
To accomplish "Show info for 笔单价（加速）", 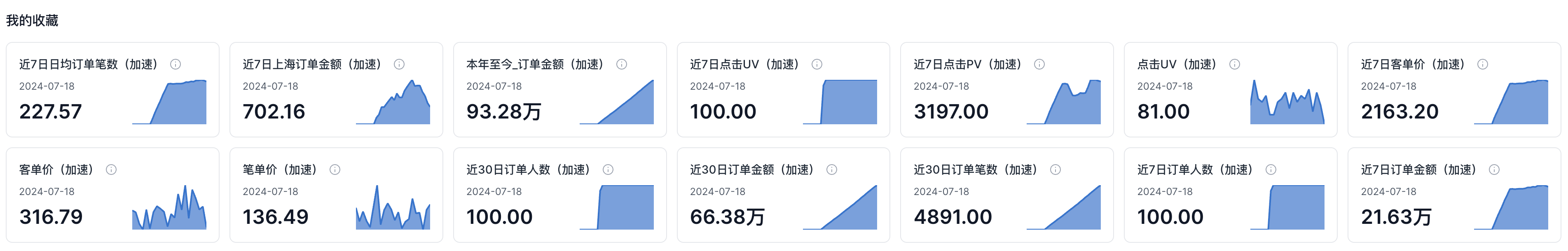I will (x=335, y=170).
